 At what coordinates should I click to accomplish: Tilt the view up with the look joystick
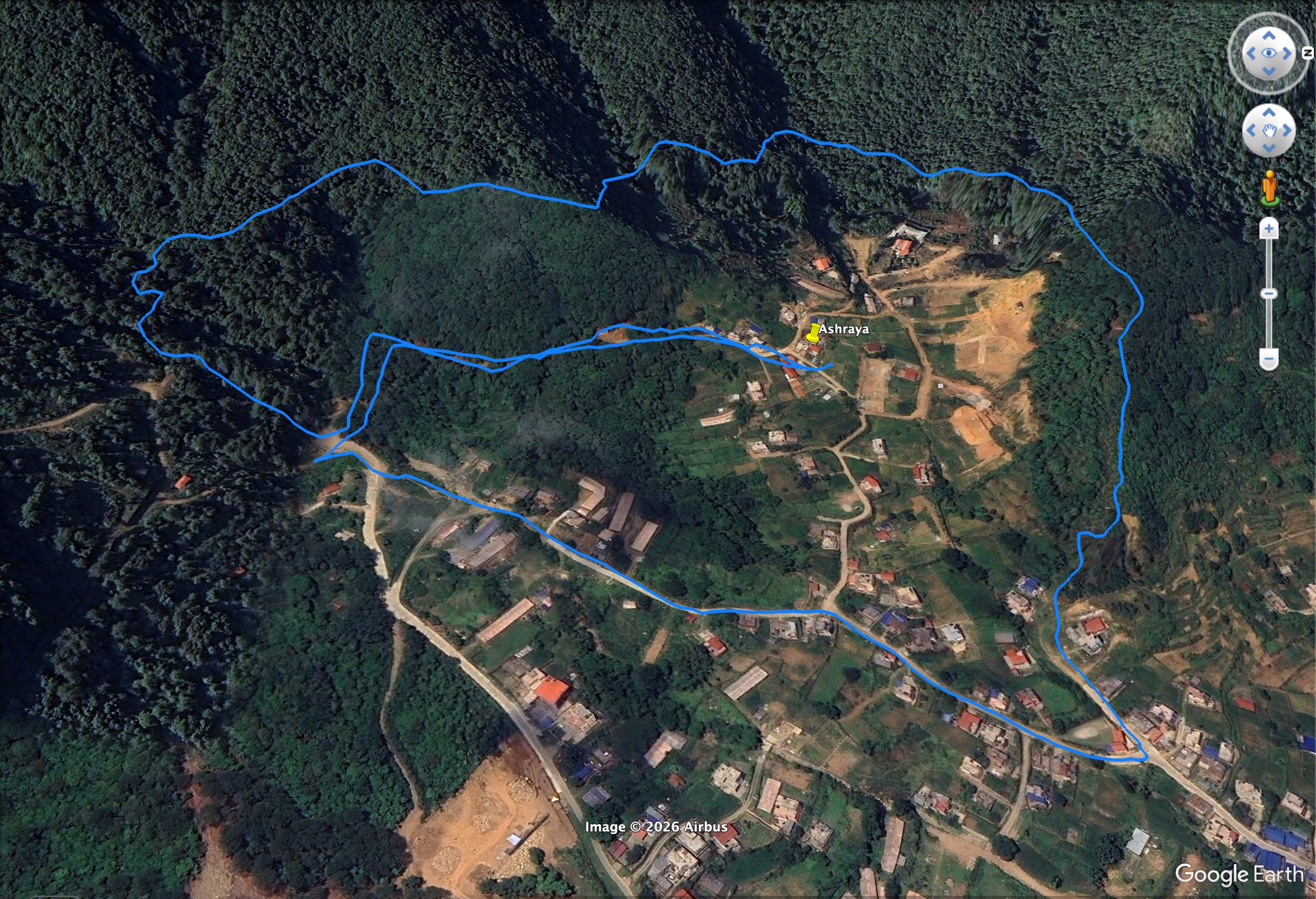coord(1269,36)
